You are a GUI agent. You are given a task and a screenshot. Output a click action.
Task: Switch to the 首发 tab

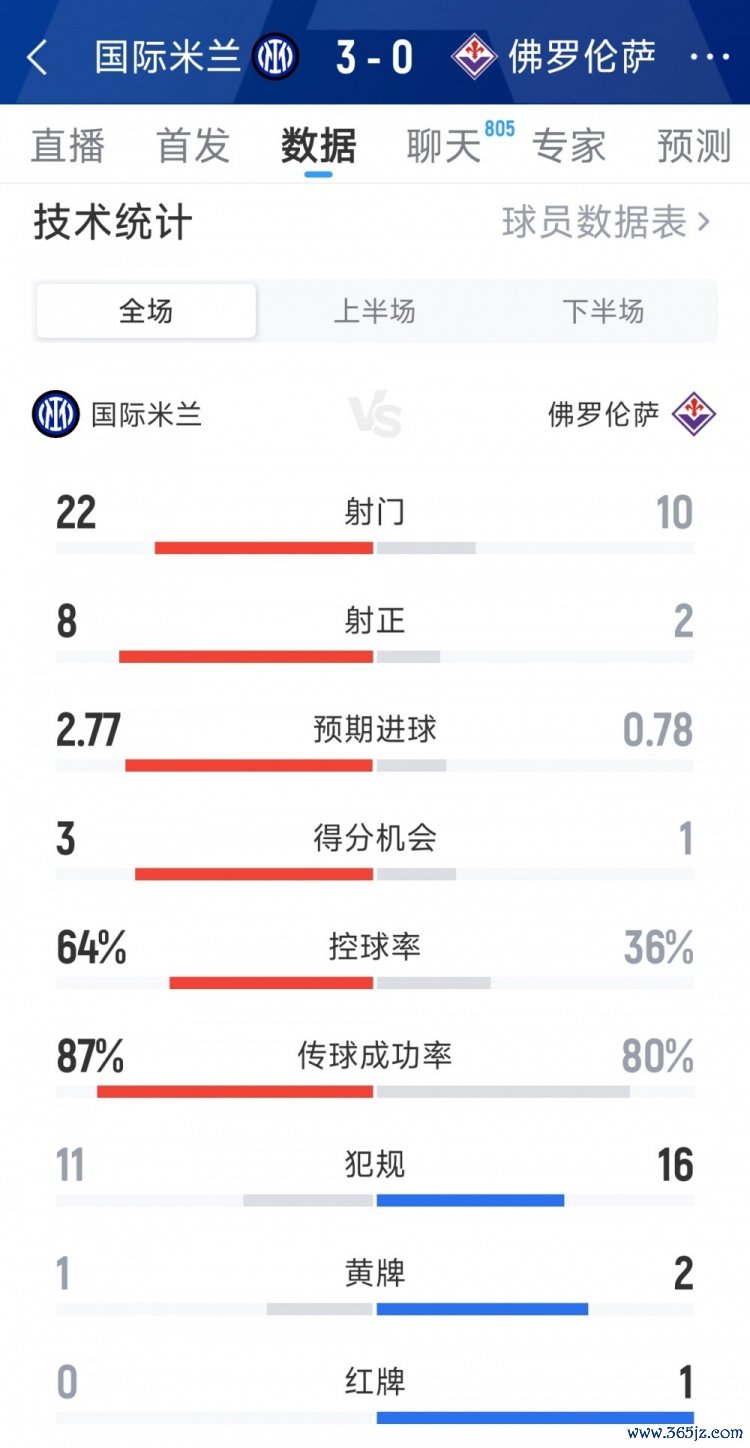point(193,146)
